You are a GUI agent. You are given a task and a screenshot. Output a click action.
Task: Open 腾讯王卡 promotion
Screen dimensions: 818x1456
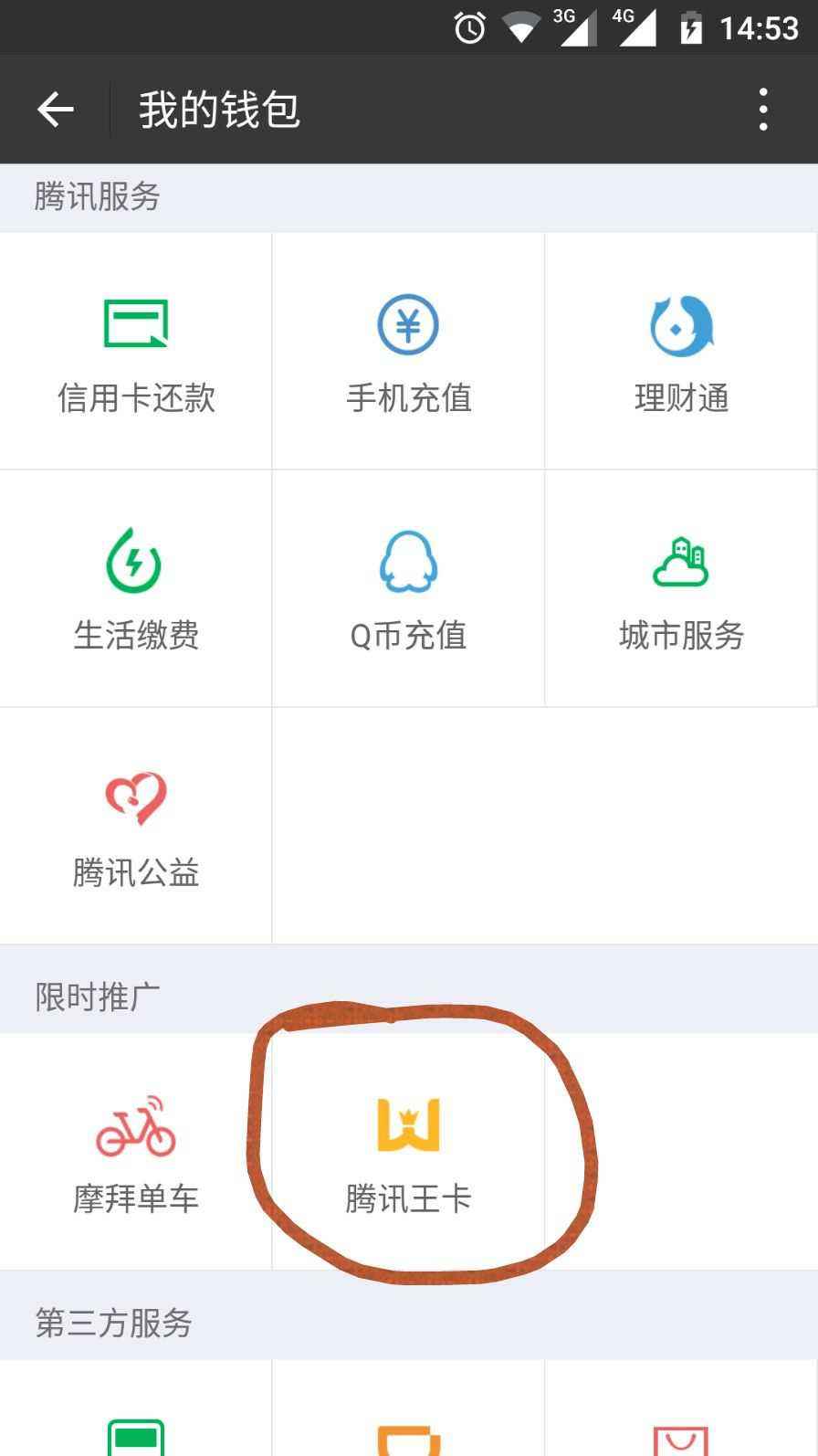point(408,1153)
